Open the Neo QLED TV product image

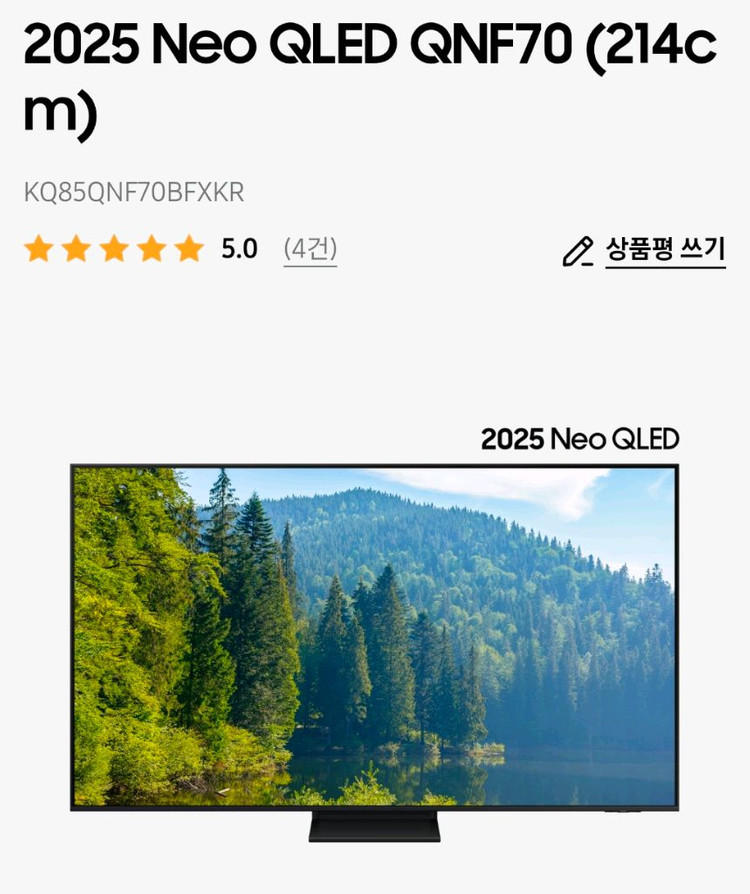click(375, 636)
